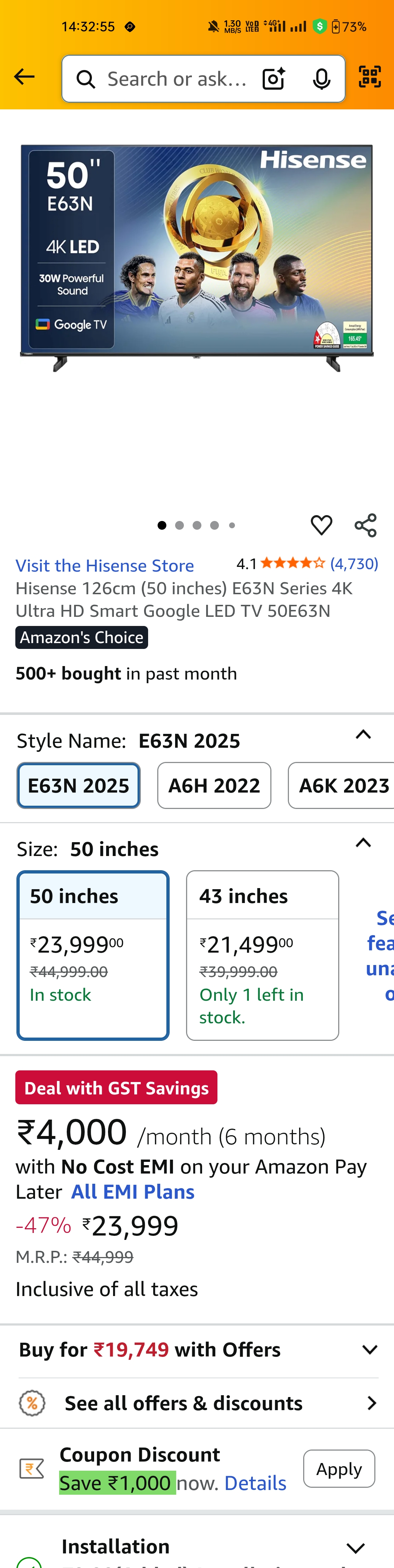
Task: Visit the Hisense Store
Action: pyautogui.click(x=105, y=565)
